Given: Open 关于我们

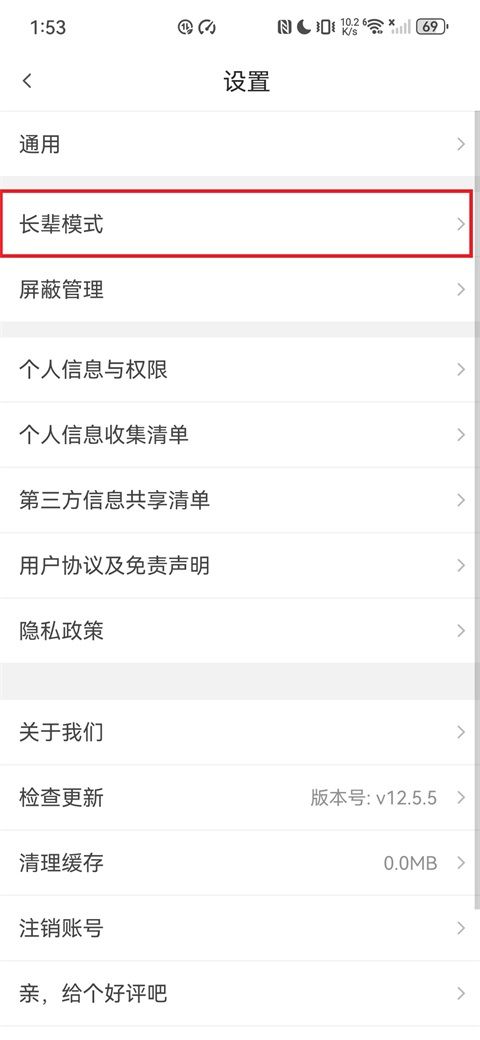Looking at the screenshot, I should tap(238, 732).
